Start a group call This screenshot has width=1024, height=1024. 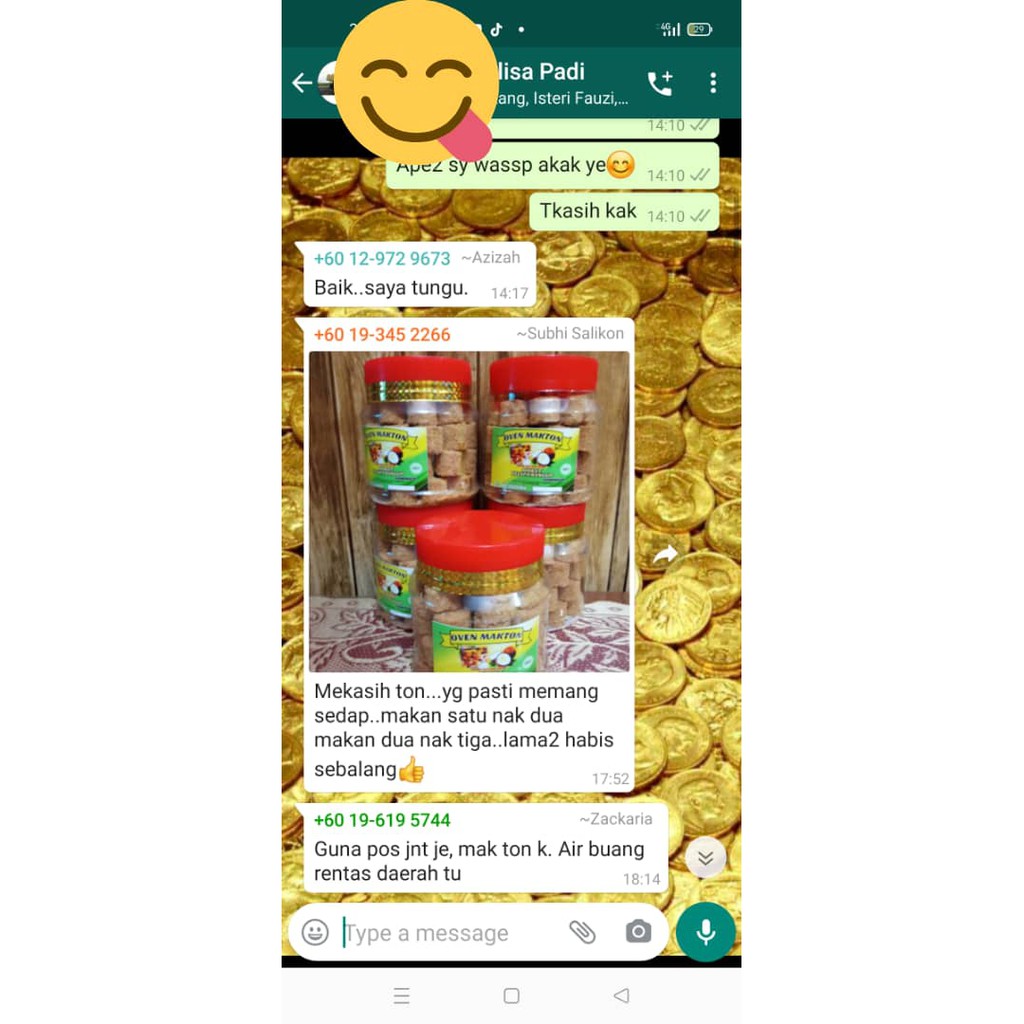click(x=660, y=84)
